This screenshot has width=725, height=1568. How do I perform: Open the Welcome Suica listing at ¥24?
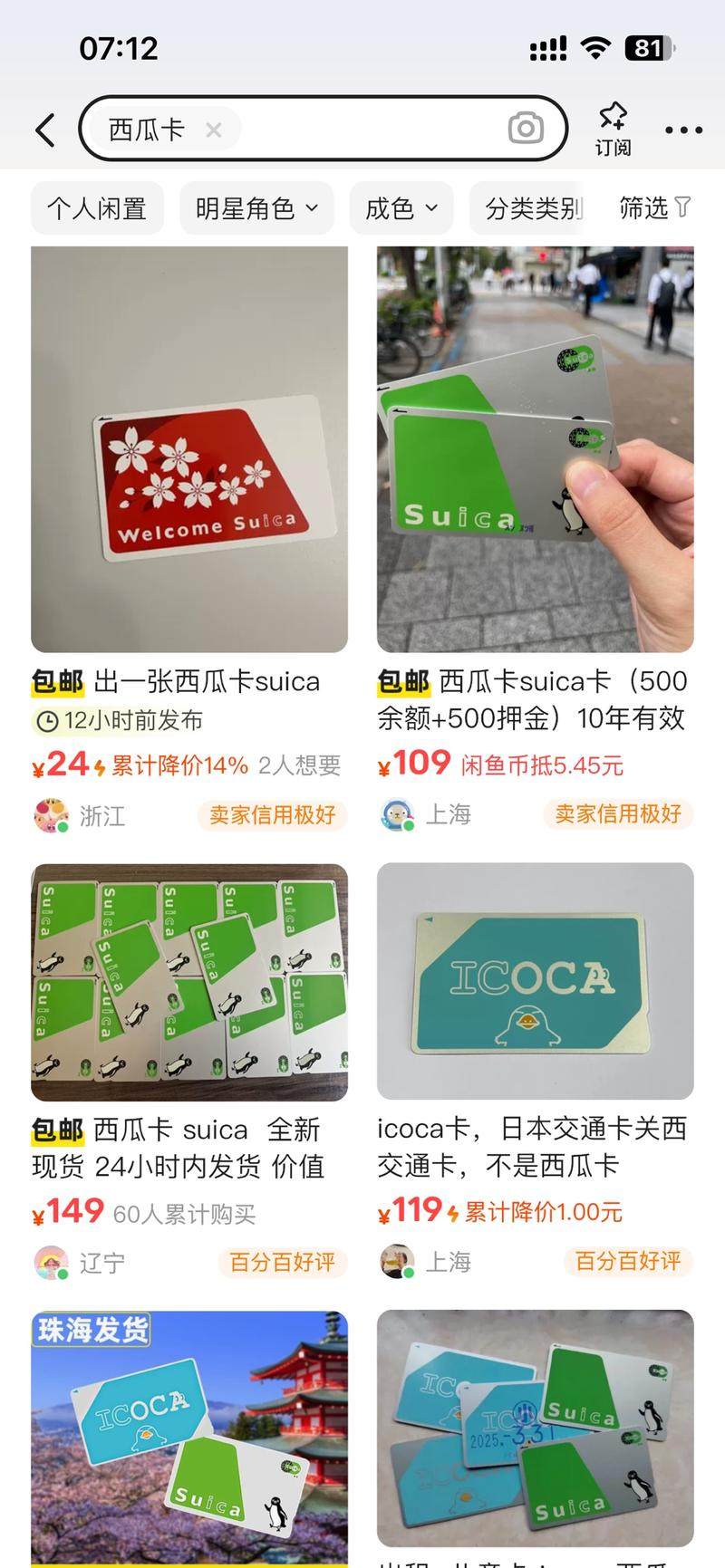pos(189,449)
